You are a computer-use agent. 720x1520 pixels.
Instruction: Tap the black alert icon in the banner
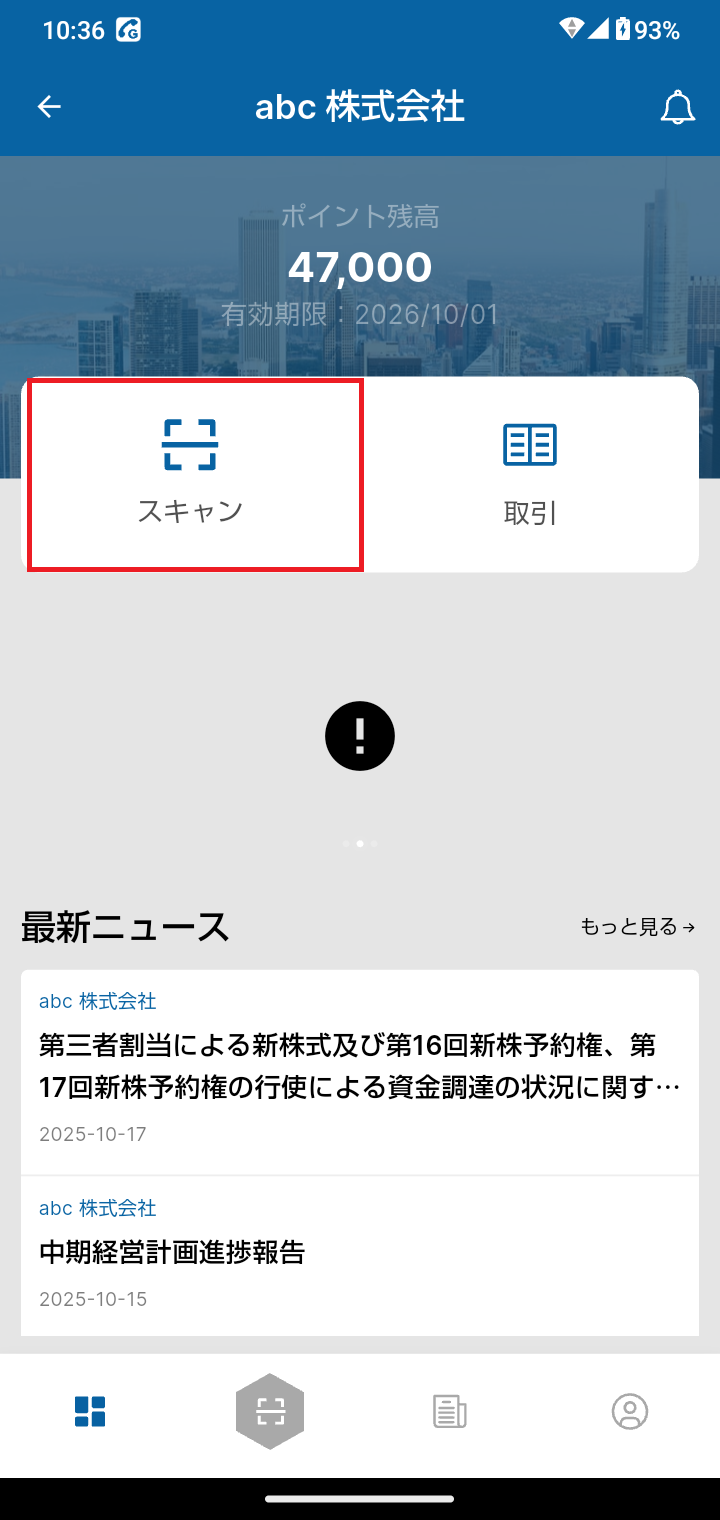360,735
